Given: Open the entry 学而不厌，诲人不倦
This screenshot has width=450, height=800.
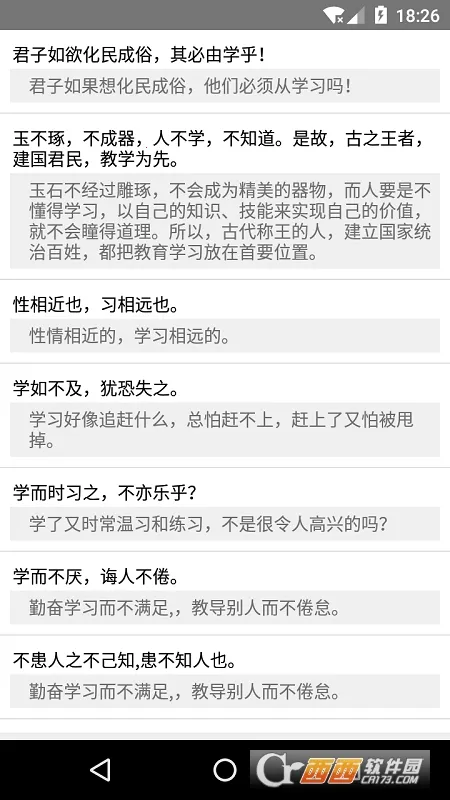Looking at the screenshot, I should (x=225, y=593).
